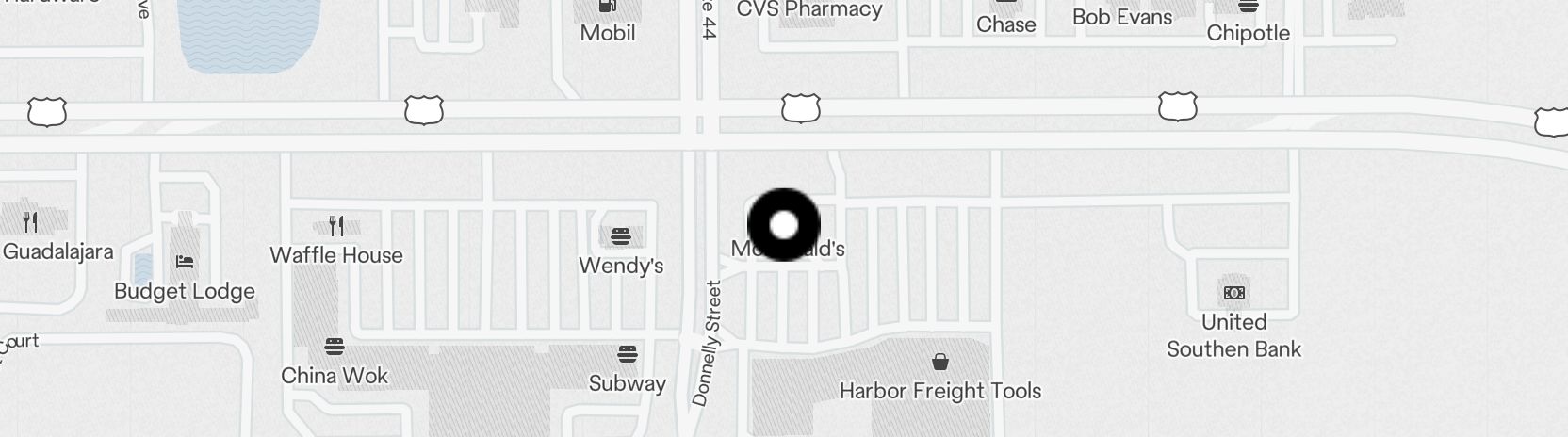Select Subway on the map
This screenshot has width=1568, height=437.
pos(627,354)
